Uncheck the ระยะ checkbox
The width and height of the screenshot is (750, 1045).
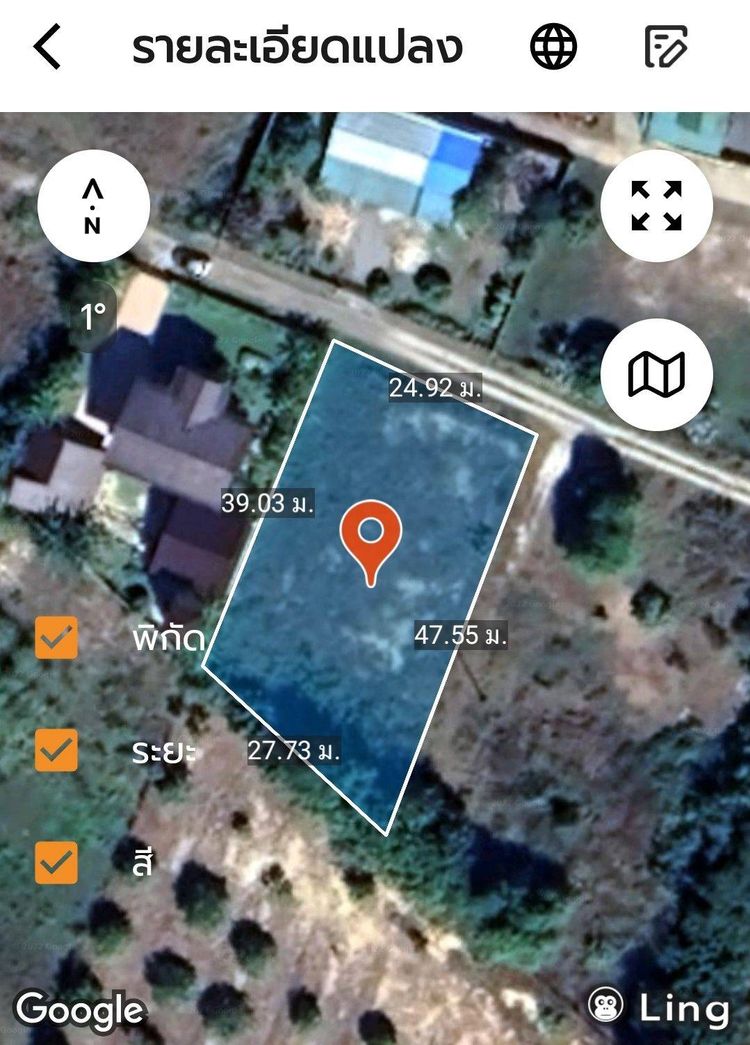(x=56, y=749)
